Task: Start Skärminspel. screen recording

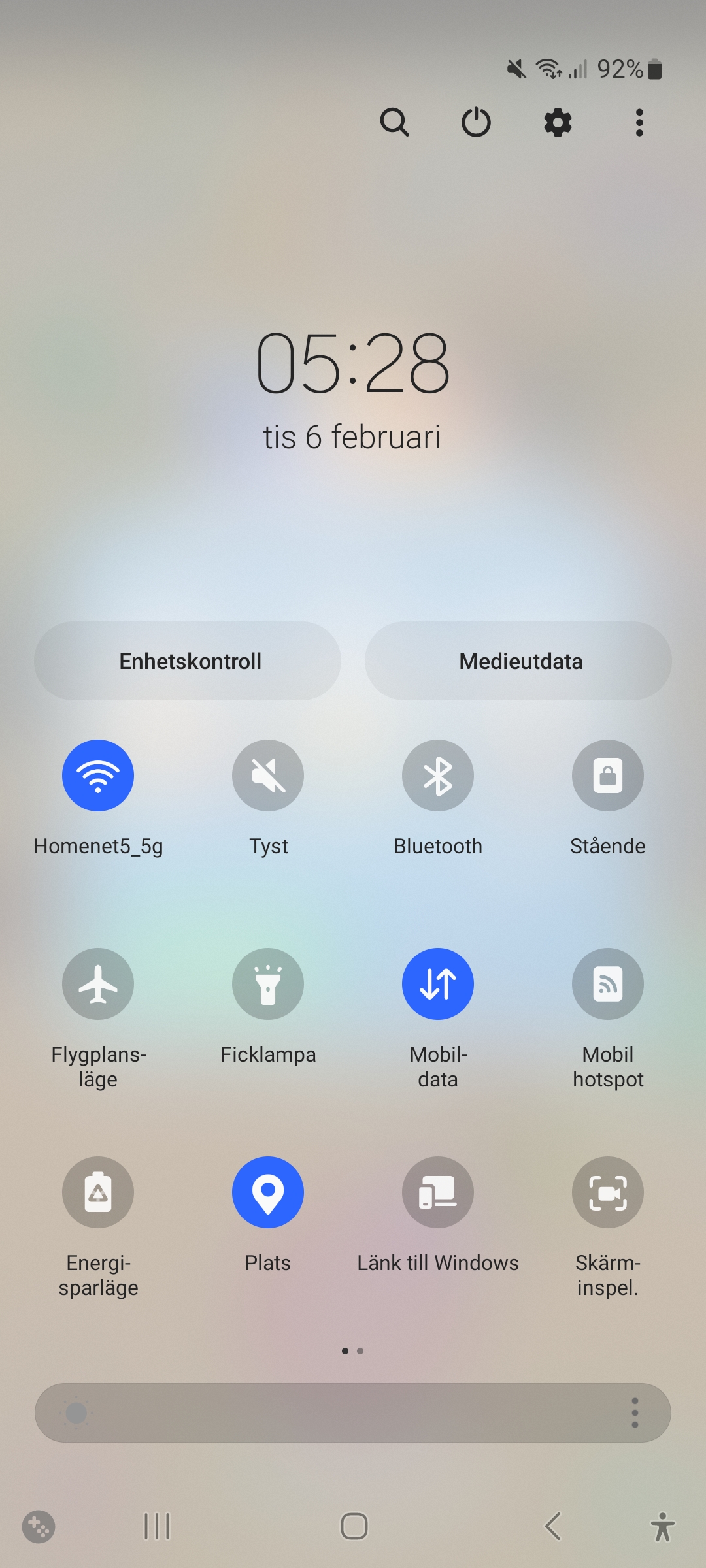Action: point(608,1192)
